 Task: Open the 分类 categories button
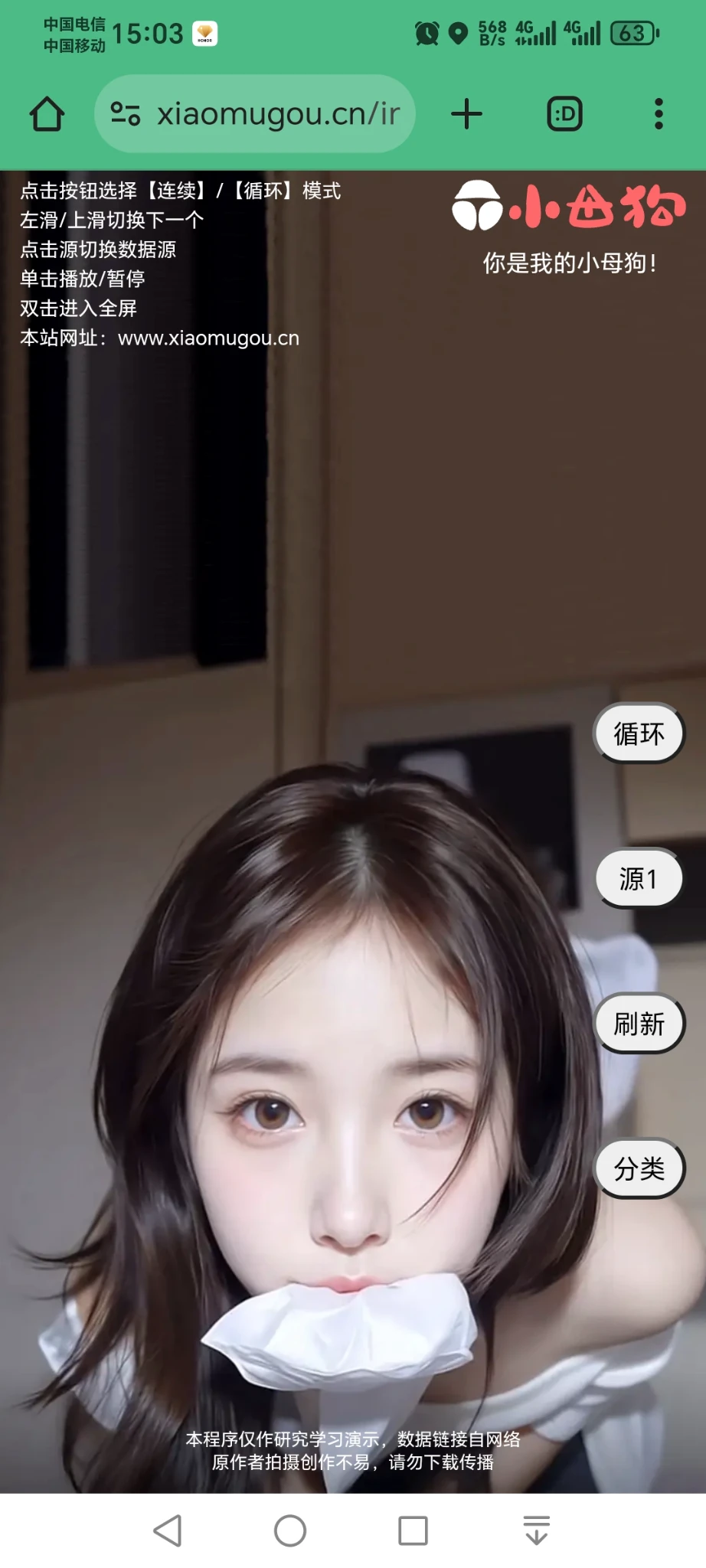point(639,1168)
